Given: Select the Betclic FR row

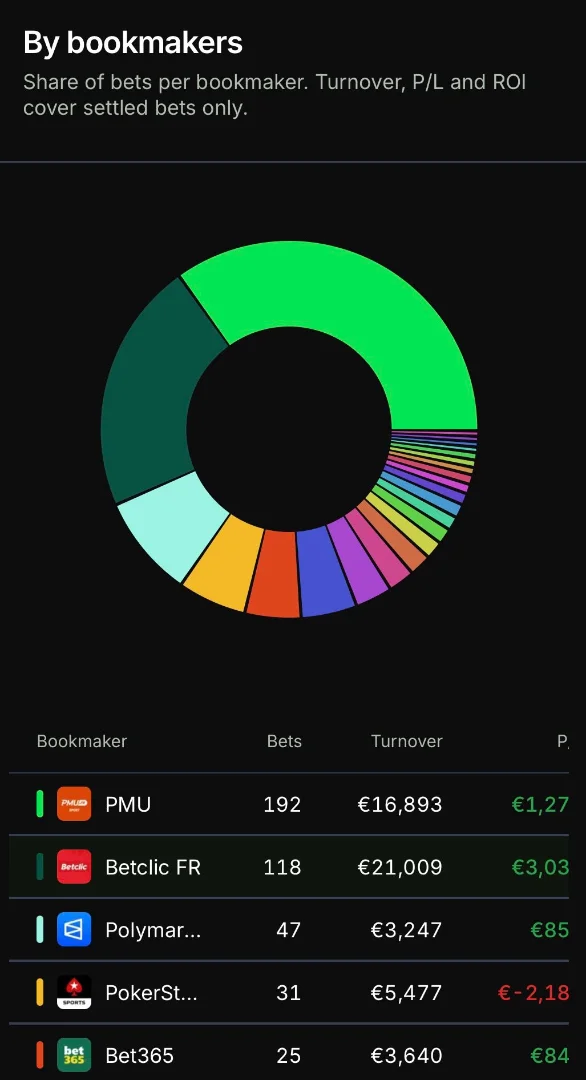Looking at the screenshot, I should point(289,866).
